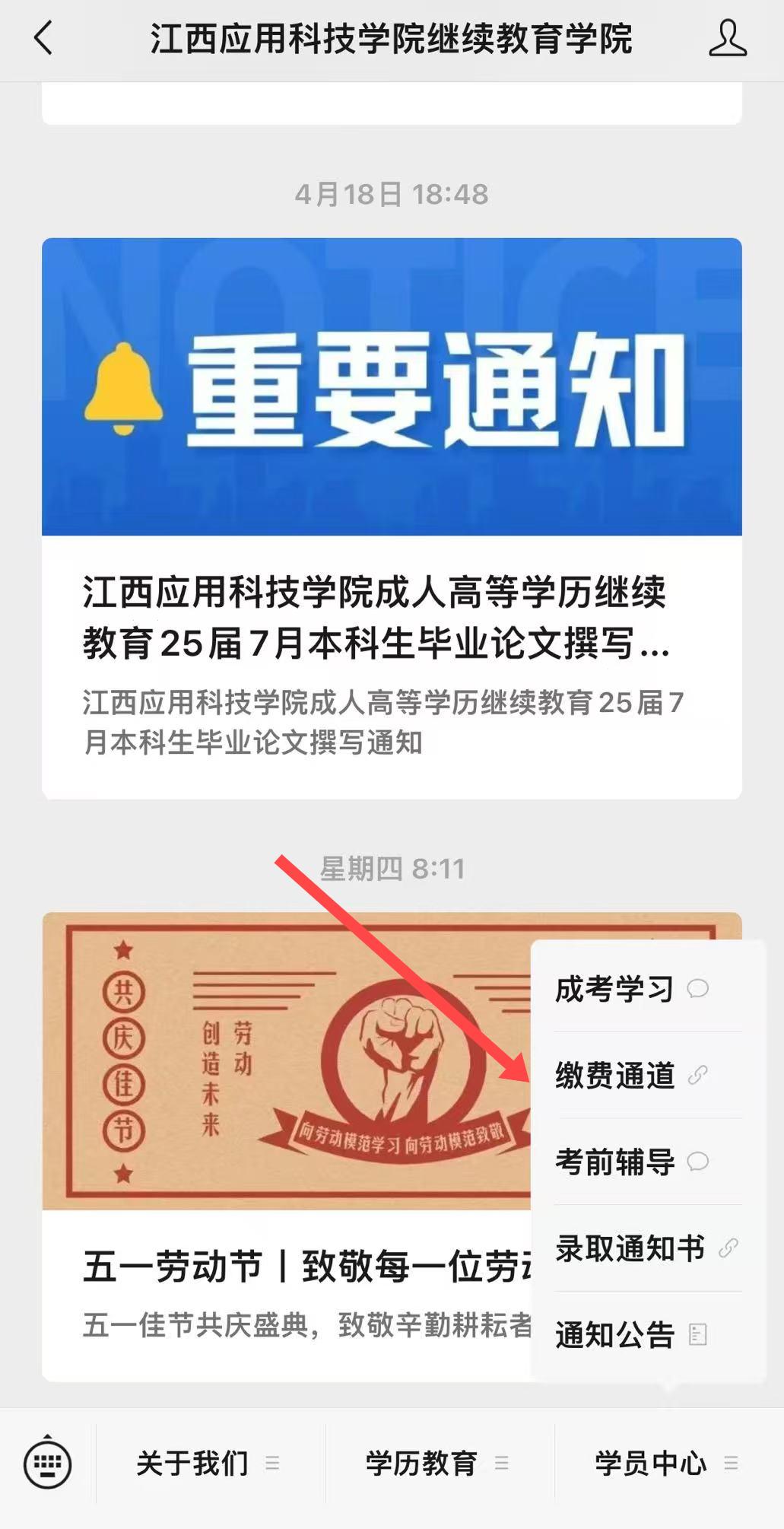Switch to keyboard input mode
This screenshot has height=1529, width=784.
pyautogui.click(x=48, y=1464)
